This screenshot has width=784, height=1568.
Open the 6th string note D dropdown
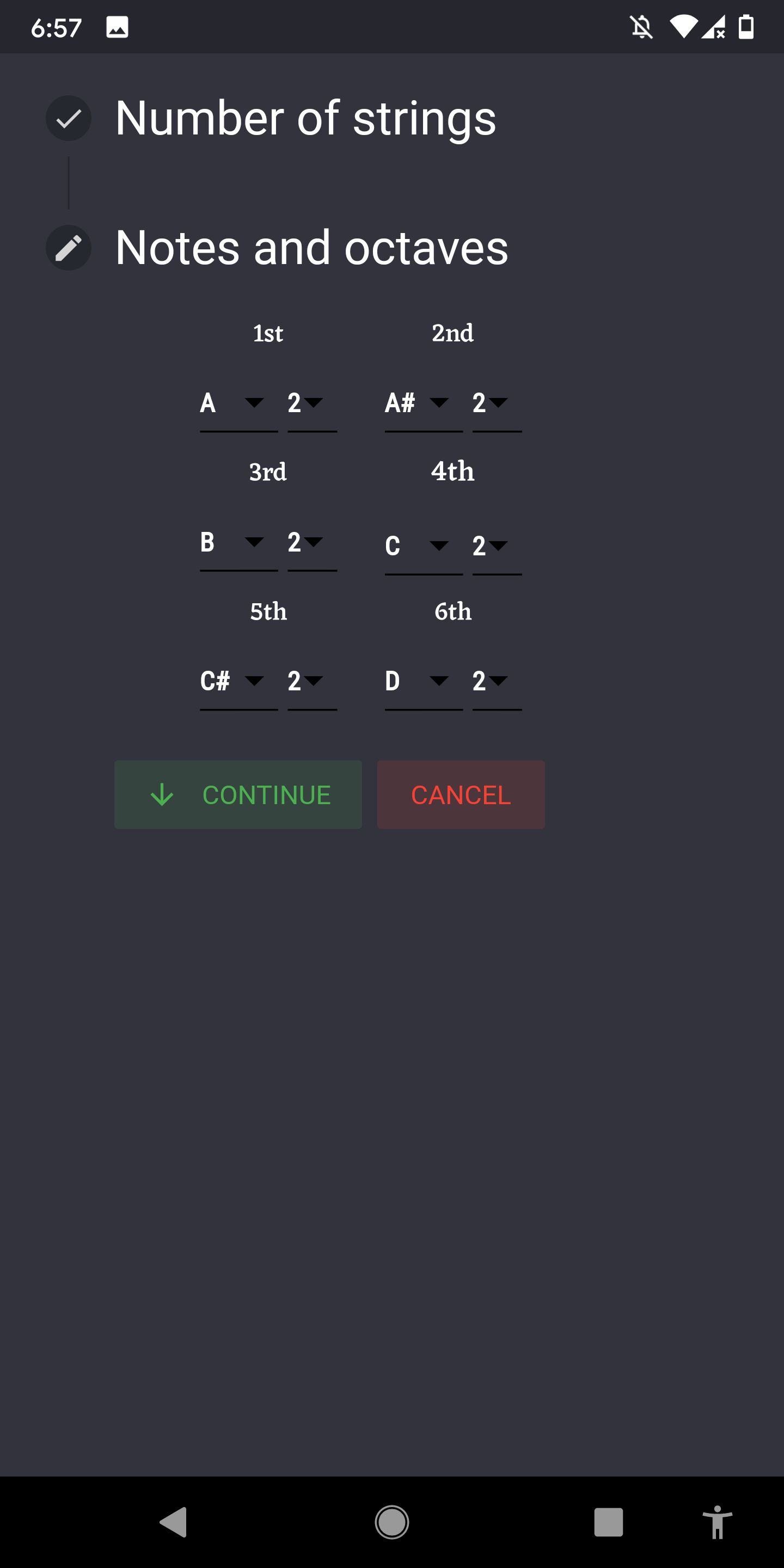click(x=423, y=681)
